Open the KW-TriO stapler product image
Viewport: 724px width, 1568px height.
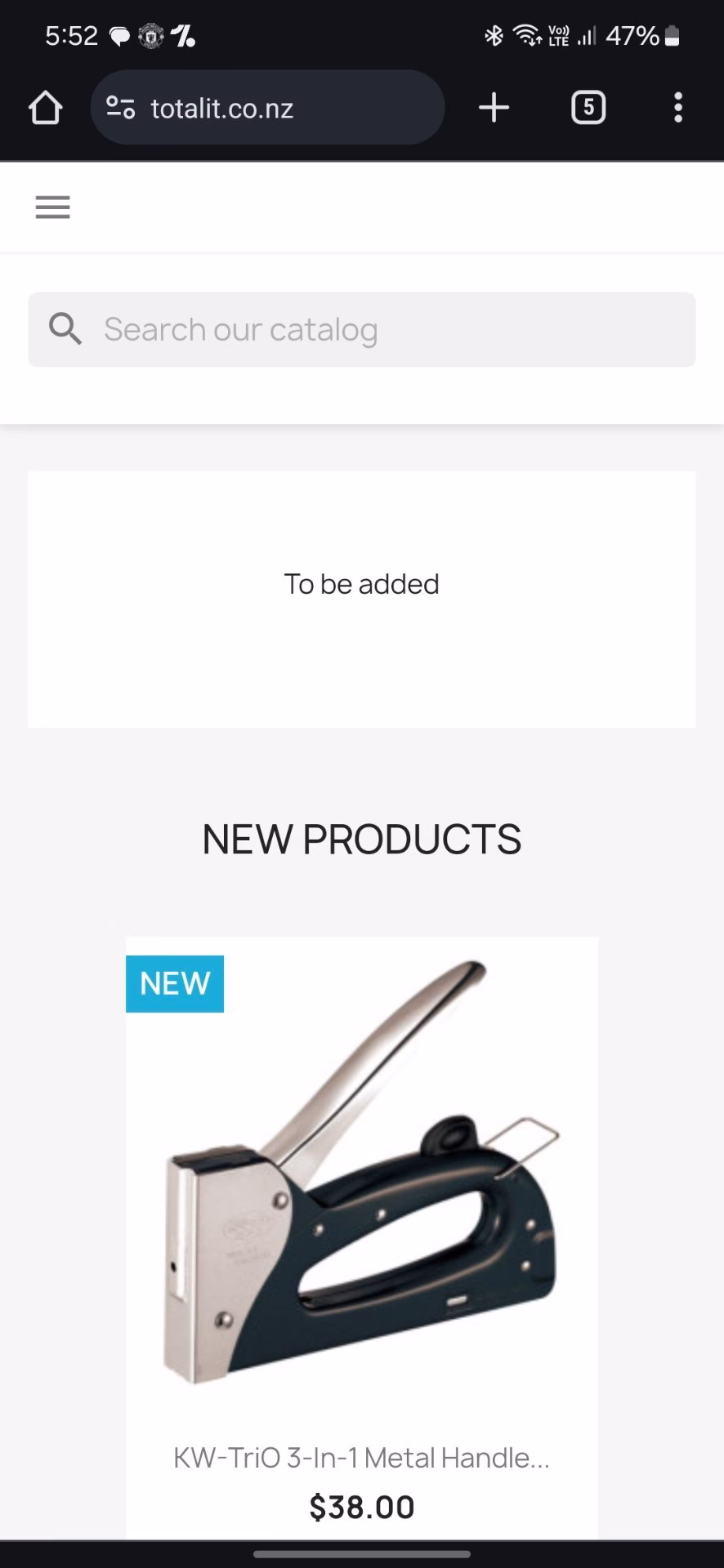[362, 1176]
